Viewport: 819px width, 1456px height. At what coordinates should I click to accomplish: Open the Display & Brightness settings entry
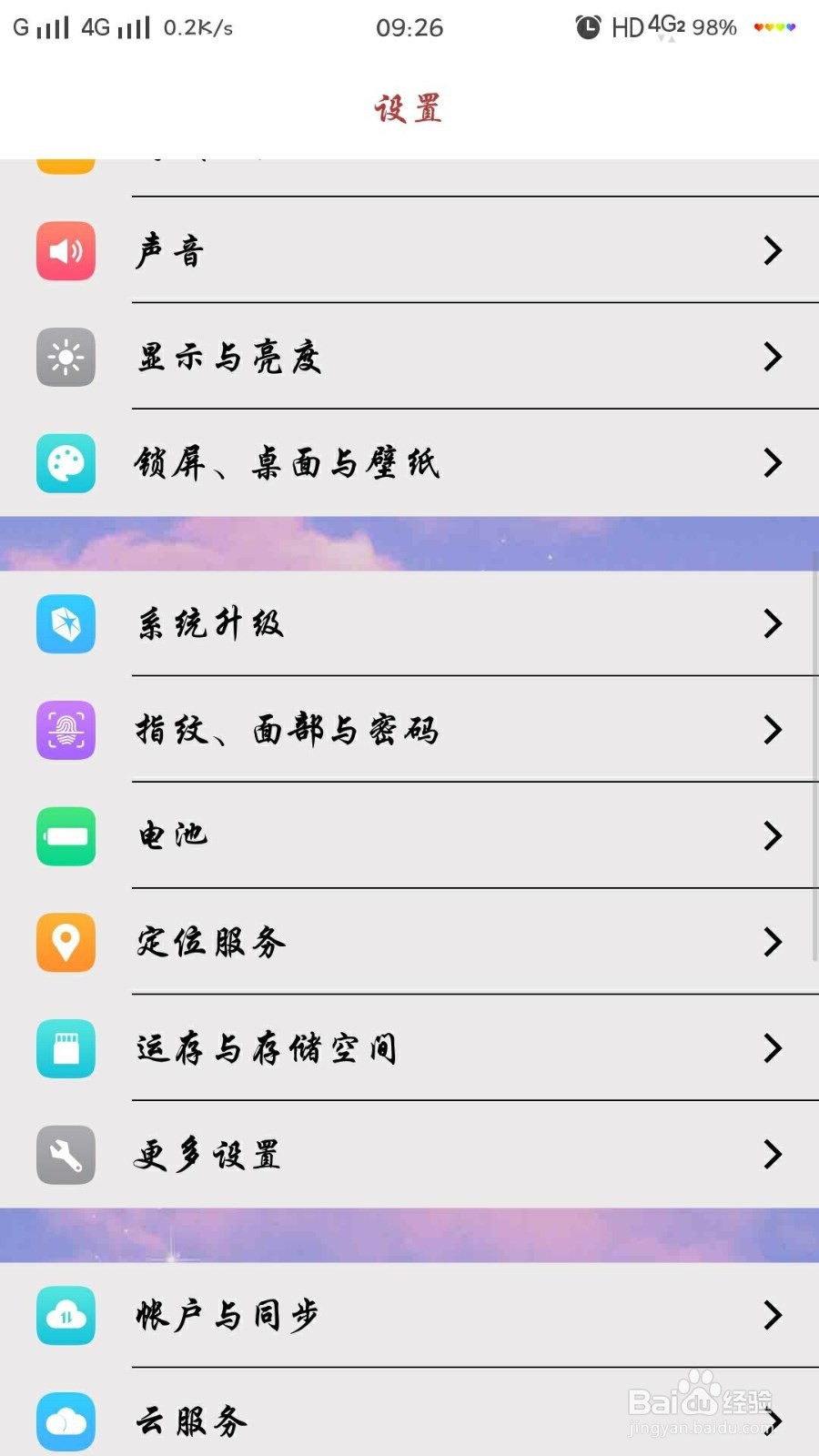coord(409,358)
